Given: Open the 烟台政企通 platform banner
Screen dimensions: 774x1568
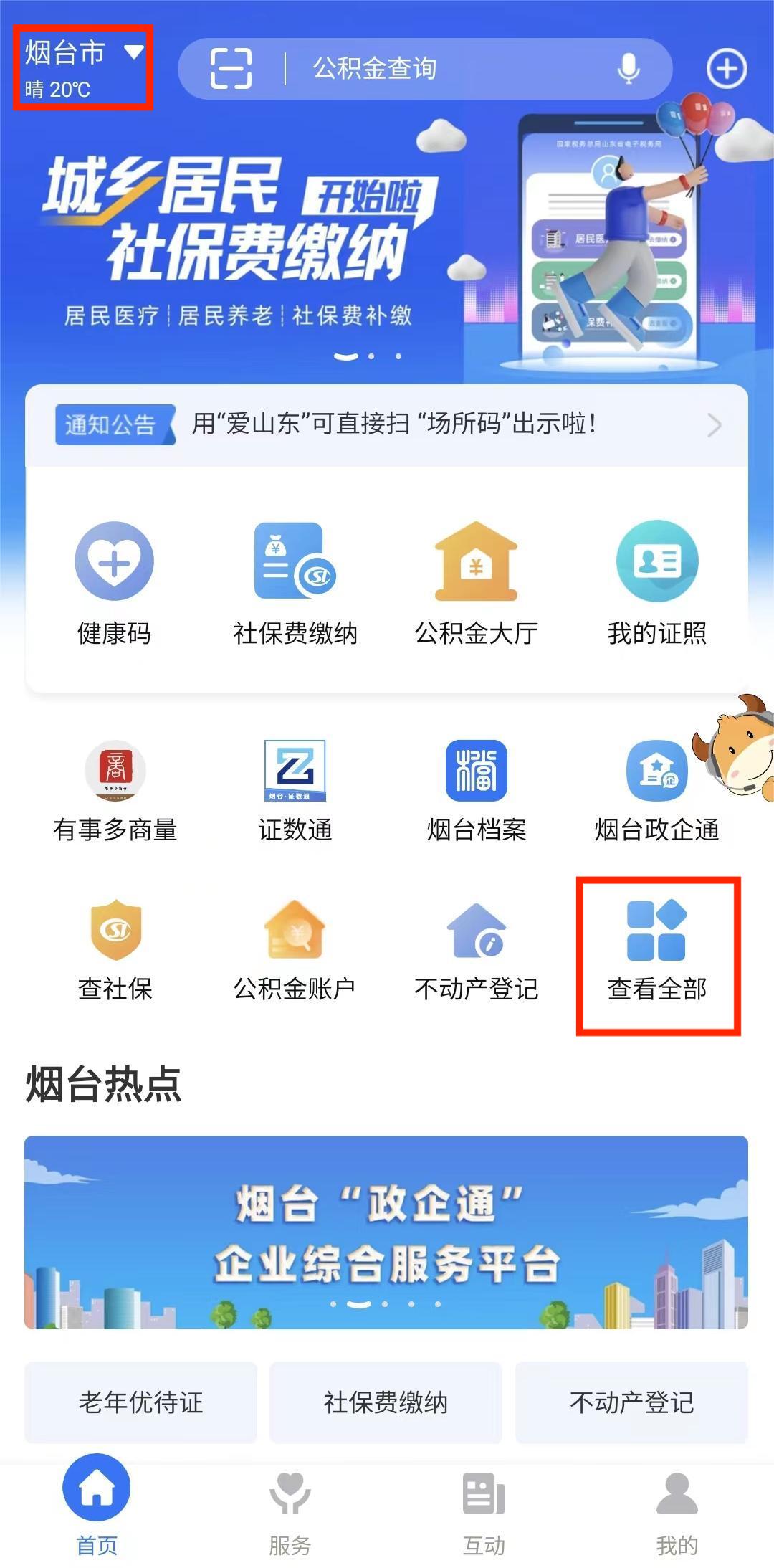Looking at the screenshot, I should pyautogui.click(x=386, y=1232).
